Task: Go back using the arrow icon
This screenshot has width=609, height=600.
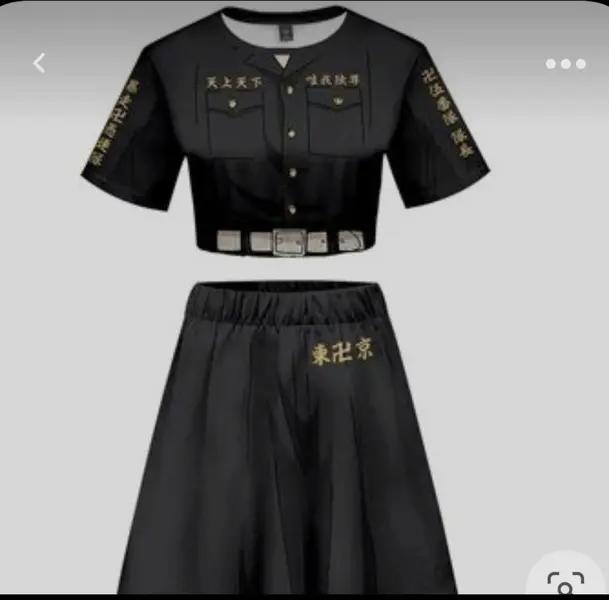Action: click(39, 63)
